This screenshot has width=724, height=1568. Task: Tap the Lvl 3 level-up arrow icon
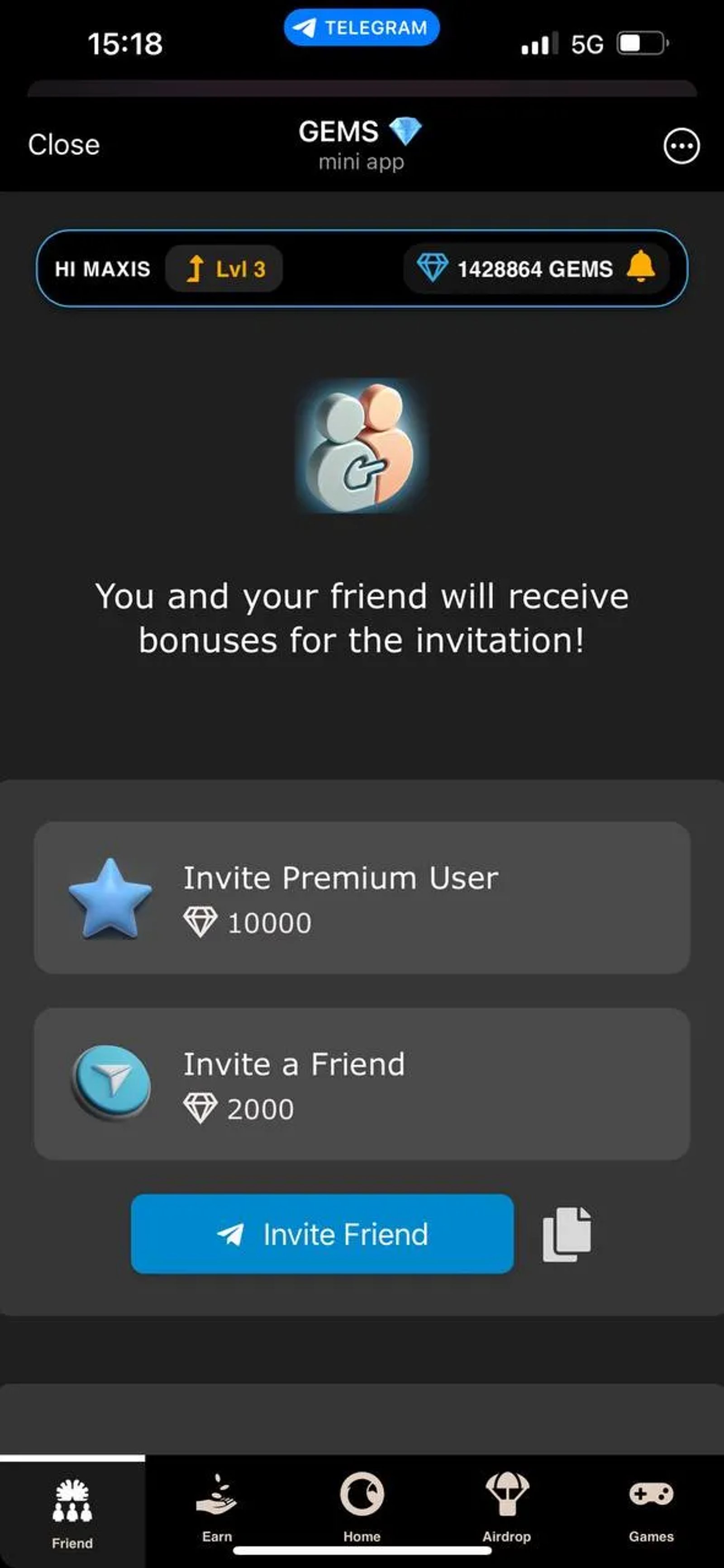pyautogui.click(x=195, y=268)
